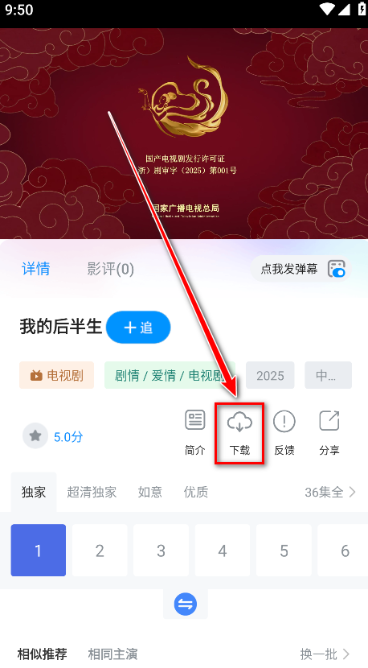Select the 如意 source tab
Image resolution: width=368 pixels, height=668 pixels.
click(x=150, y=492)
